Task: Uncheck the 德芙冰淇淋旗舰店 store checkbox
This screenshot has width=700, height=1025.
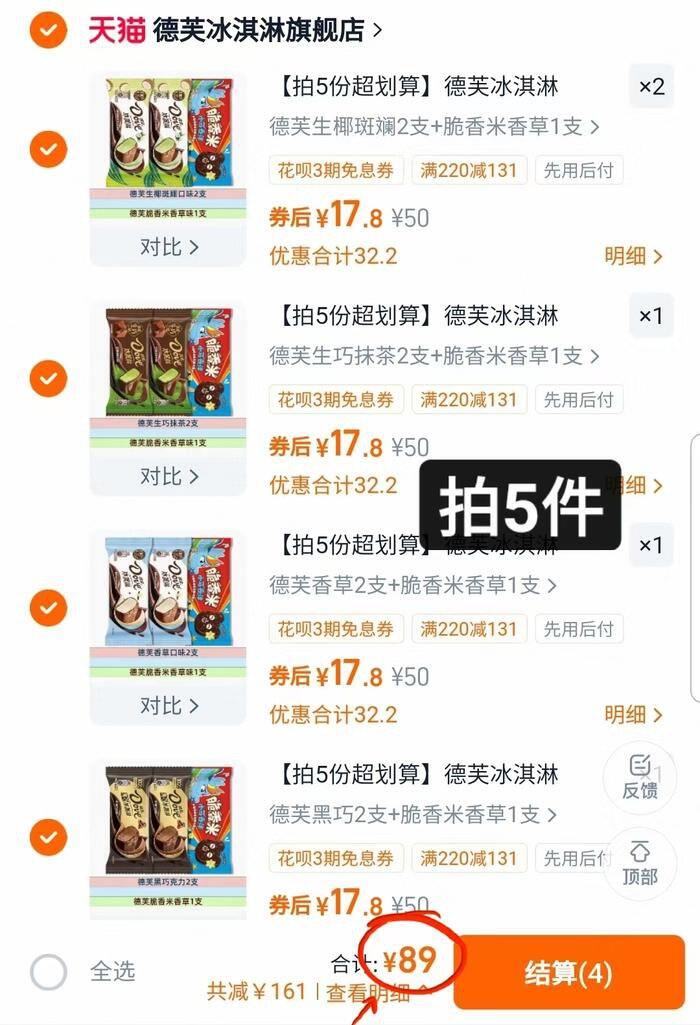Action: click(x=48, y=31)
